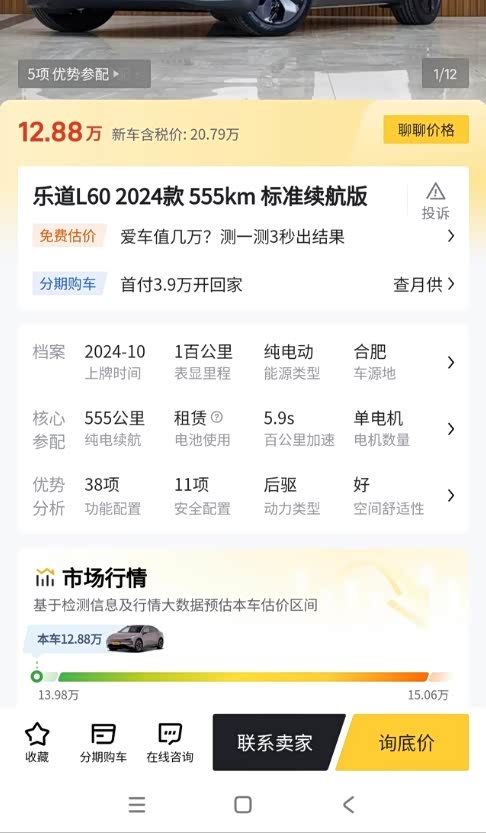Start 在线咨询 online consultation

pyautogui.click(x=170, y=743)
